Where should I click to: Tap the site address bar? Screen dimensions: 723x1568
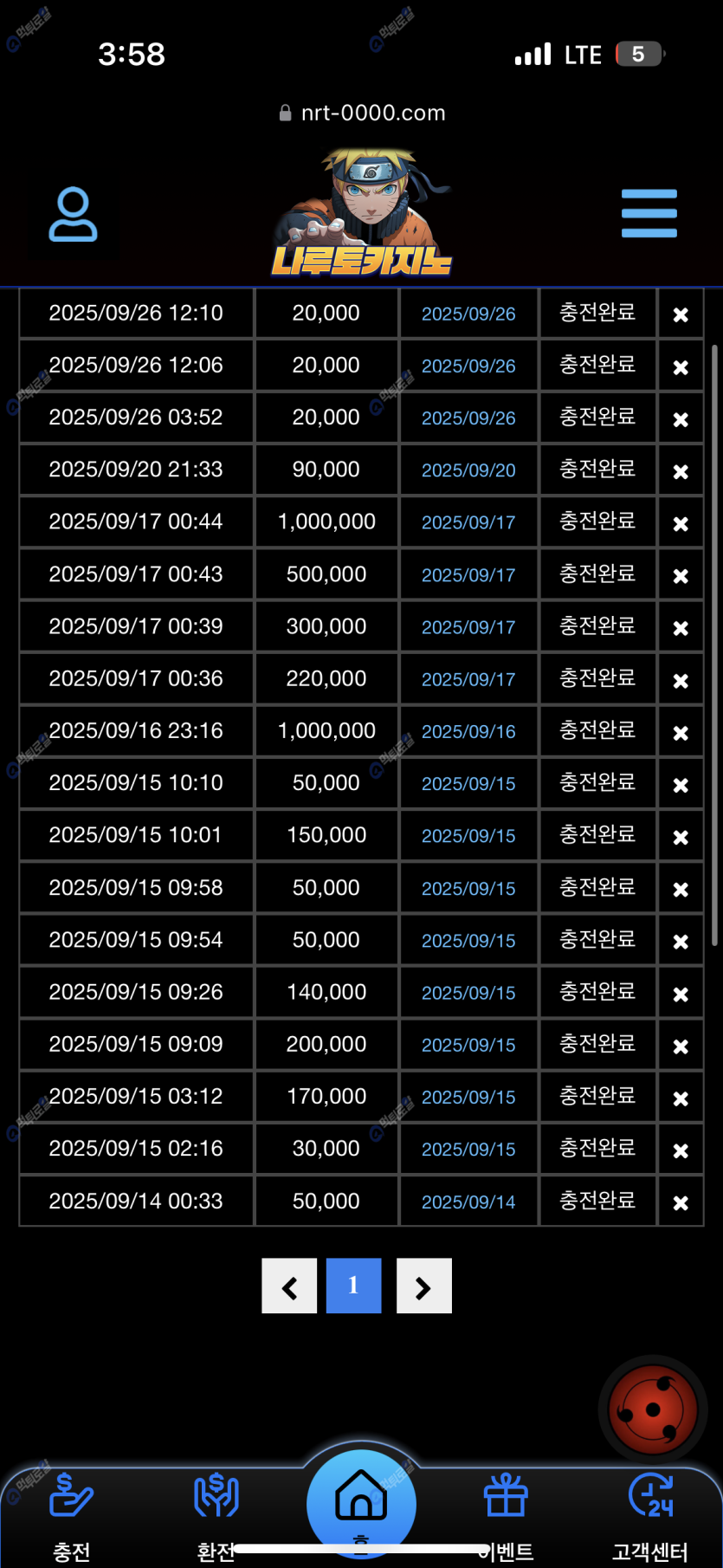pos(362,113)
